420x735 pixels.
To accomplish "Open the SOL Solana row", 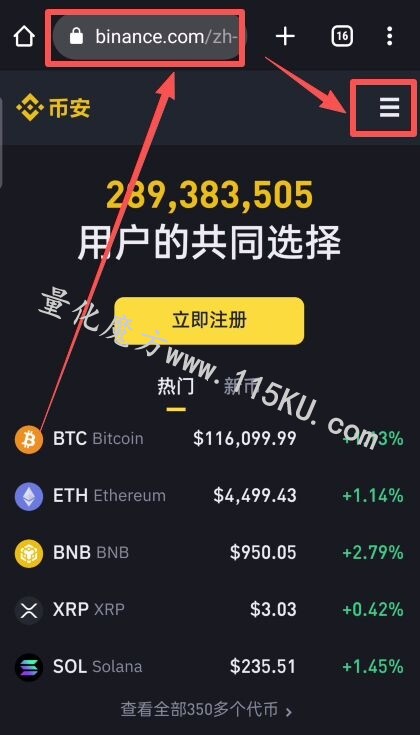I will click(209, 667).
